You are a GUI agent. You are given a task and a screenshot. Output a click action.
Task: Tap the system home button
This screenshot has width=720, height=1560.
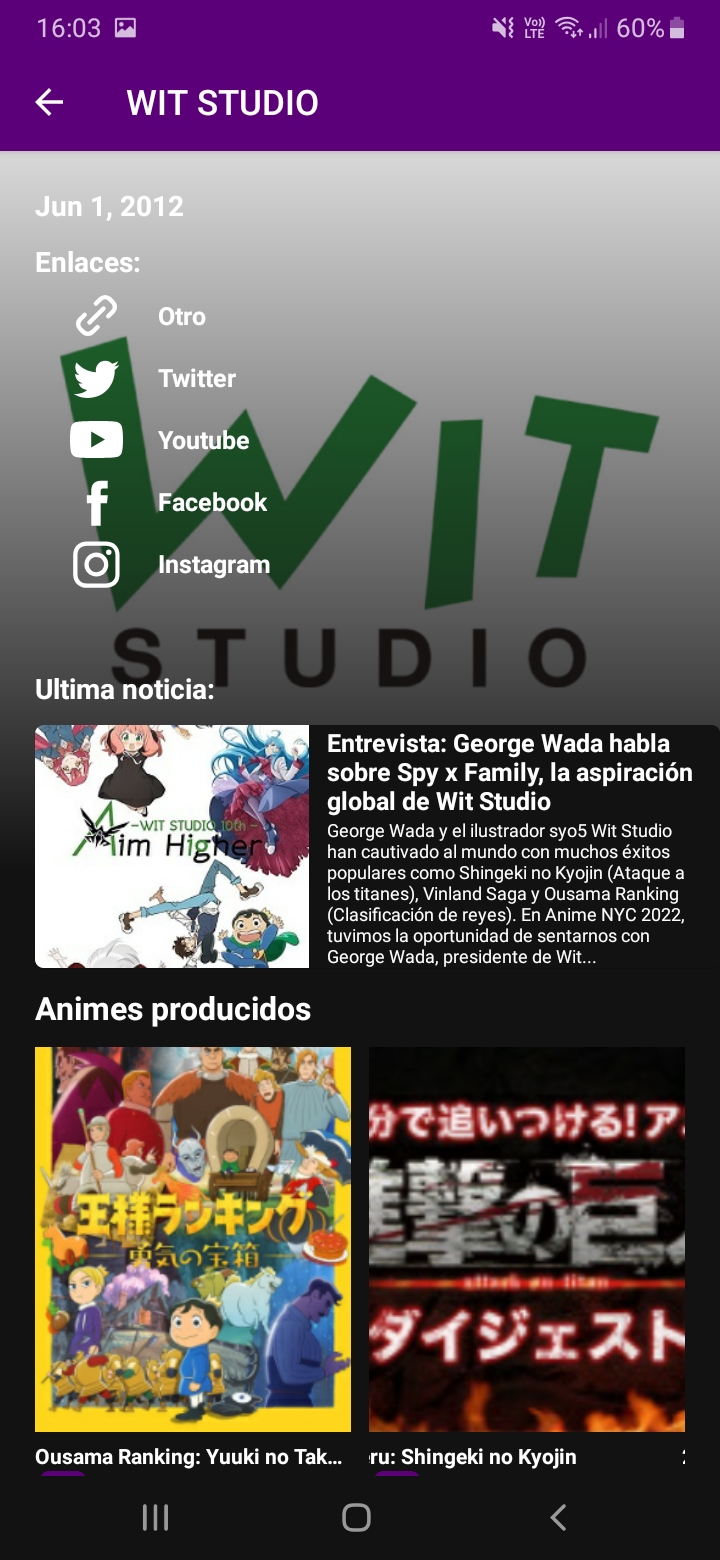coord(356,1517)
